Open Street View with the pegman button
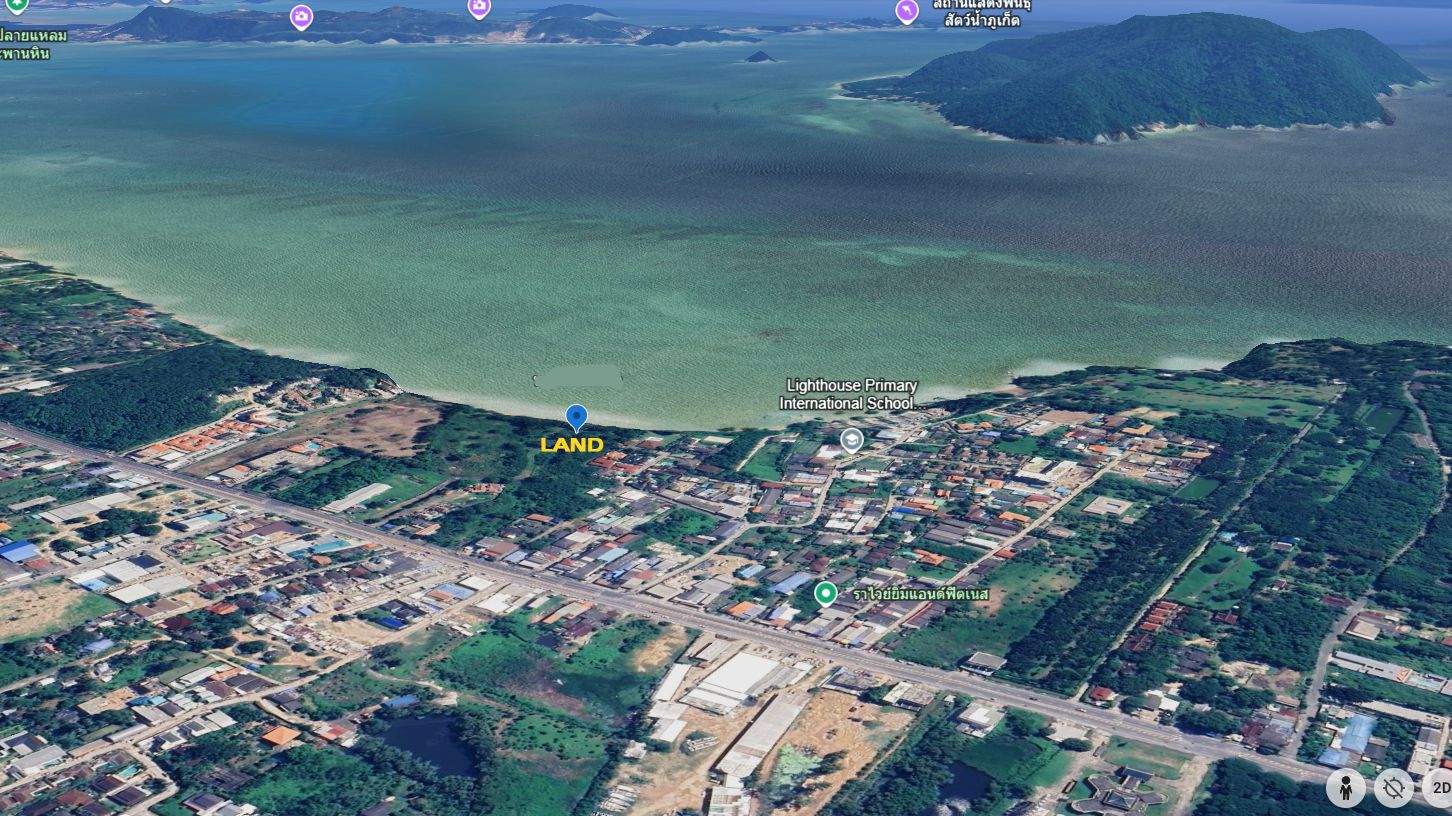 (1346, 788)
